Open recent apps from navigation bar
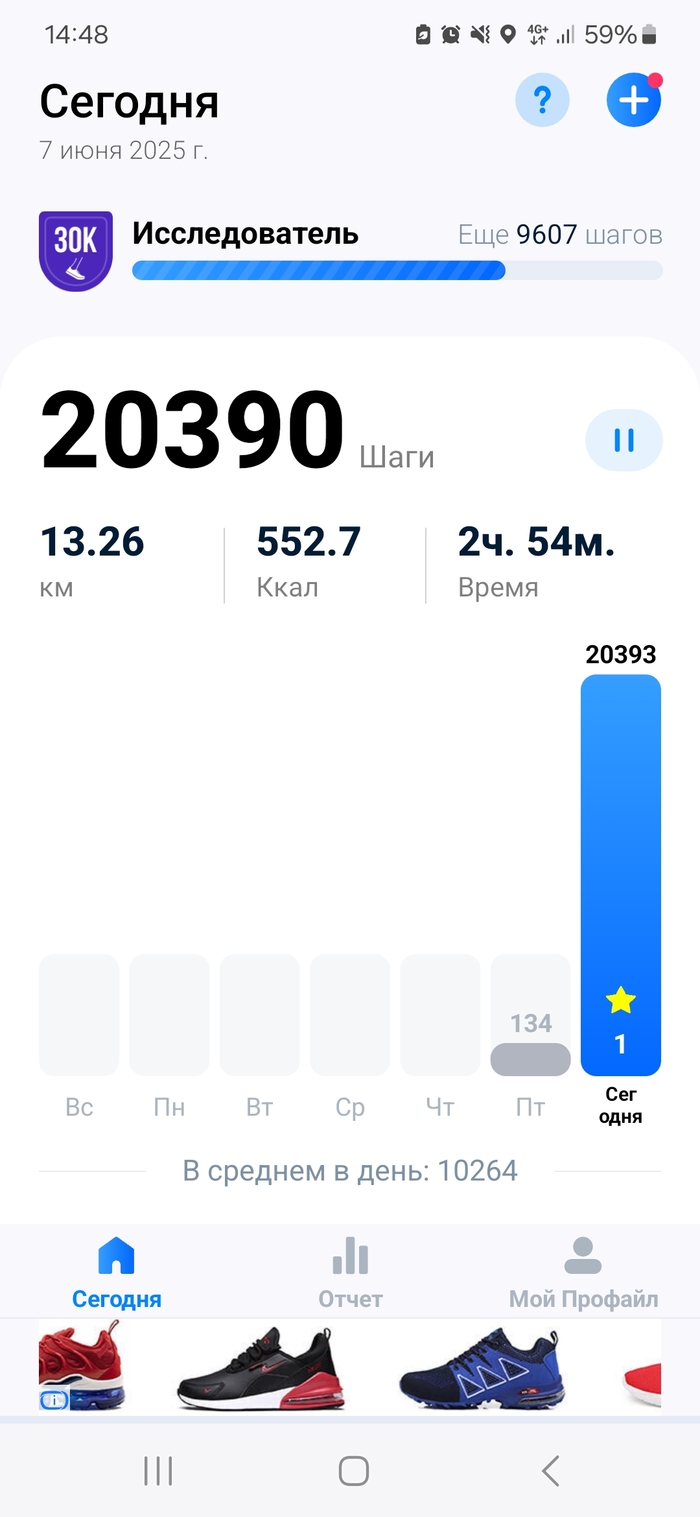Screen dimensions: 700x1517 tap(158, 1471)
